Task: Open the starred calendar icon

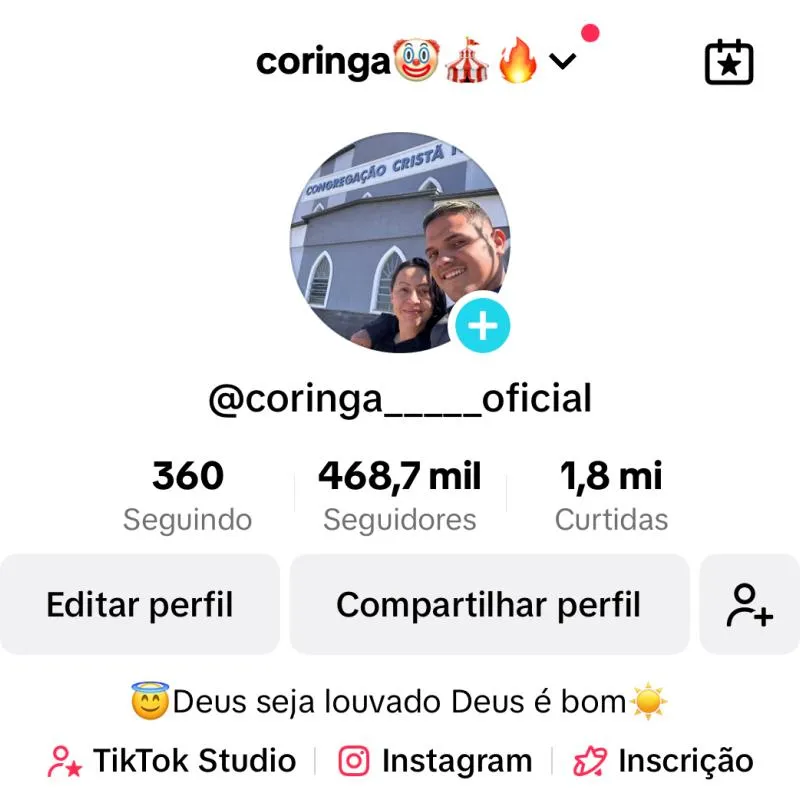Action: pyautogui.click(x=729, y=62)
